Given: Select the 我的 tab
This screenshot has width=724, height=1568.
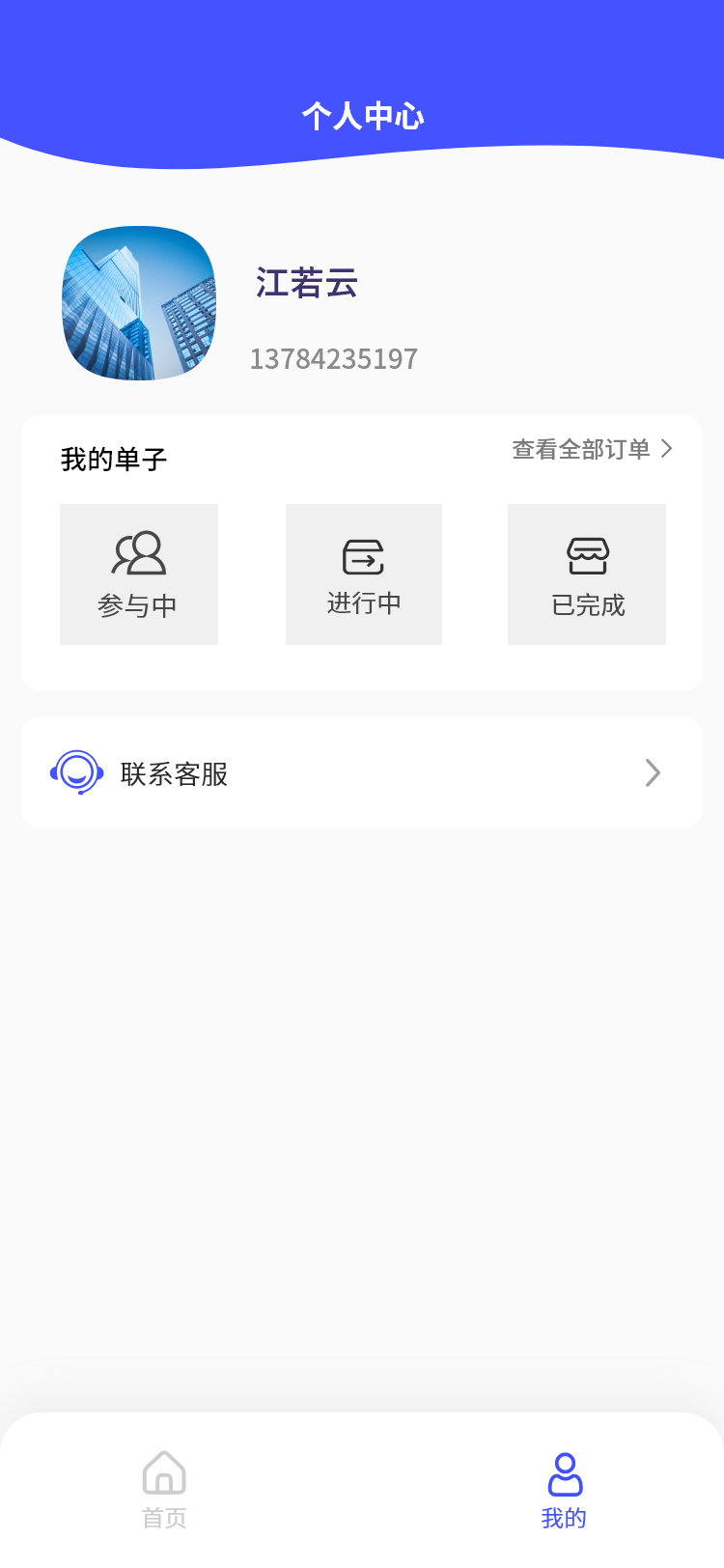Looking at the screenshot, I should 564,1490.
